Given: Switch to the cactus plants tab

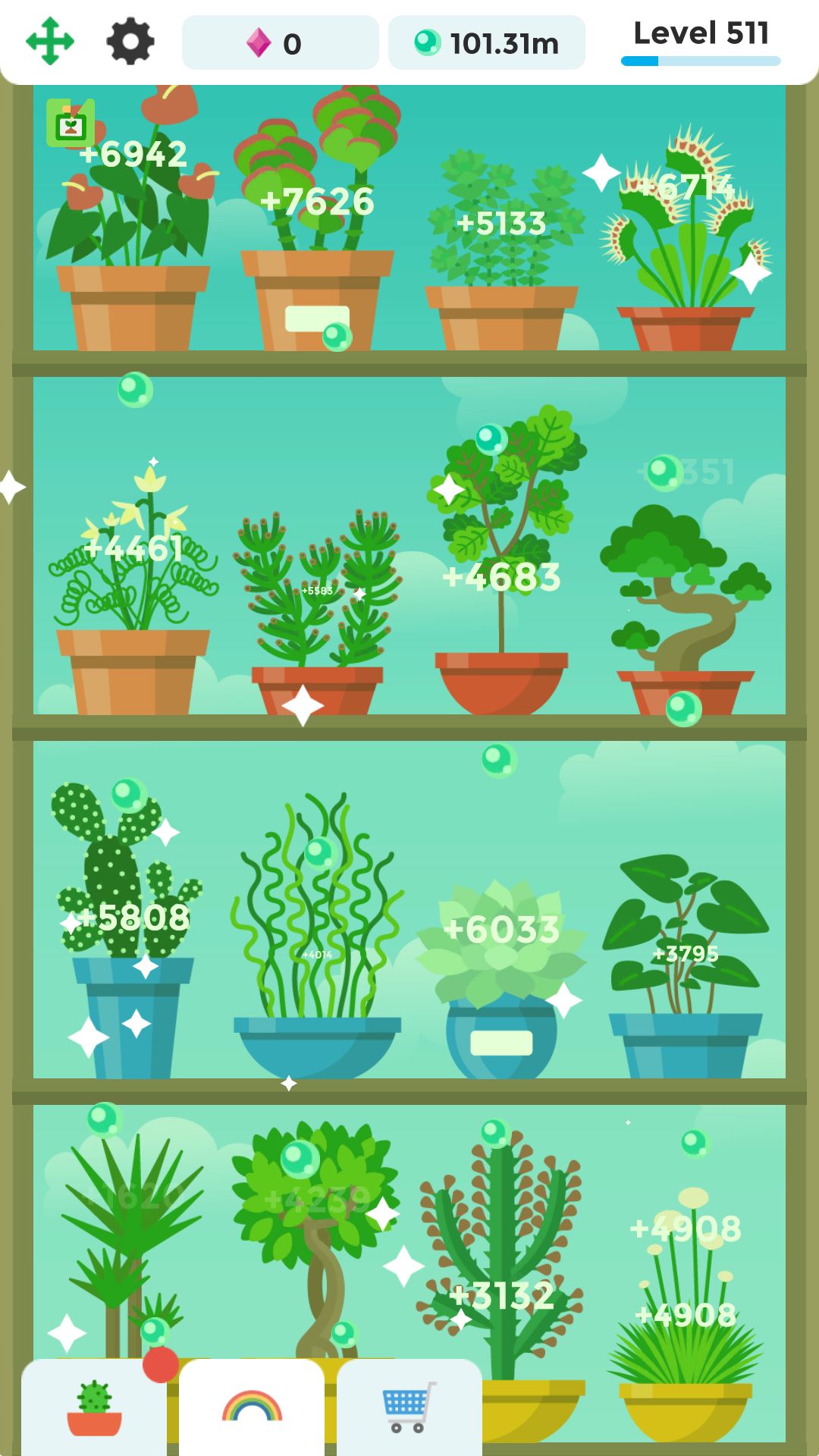Looking at the screenshot, I should point(94,1407).
